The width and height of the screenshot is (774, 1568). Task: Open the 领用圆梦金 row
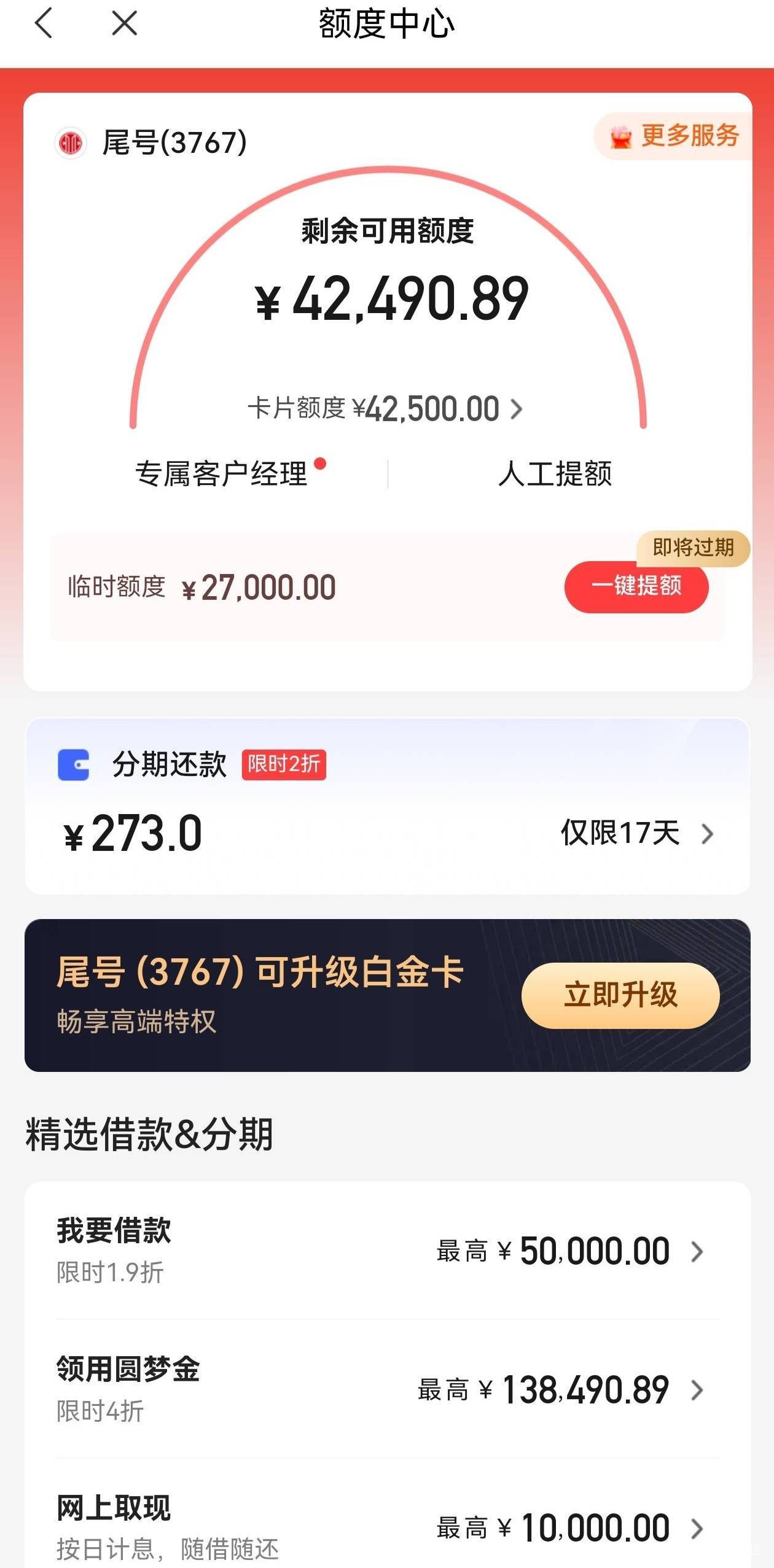pos(388,1389)
